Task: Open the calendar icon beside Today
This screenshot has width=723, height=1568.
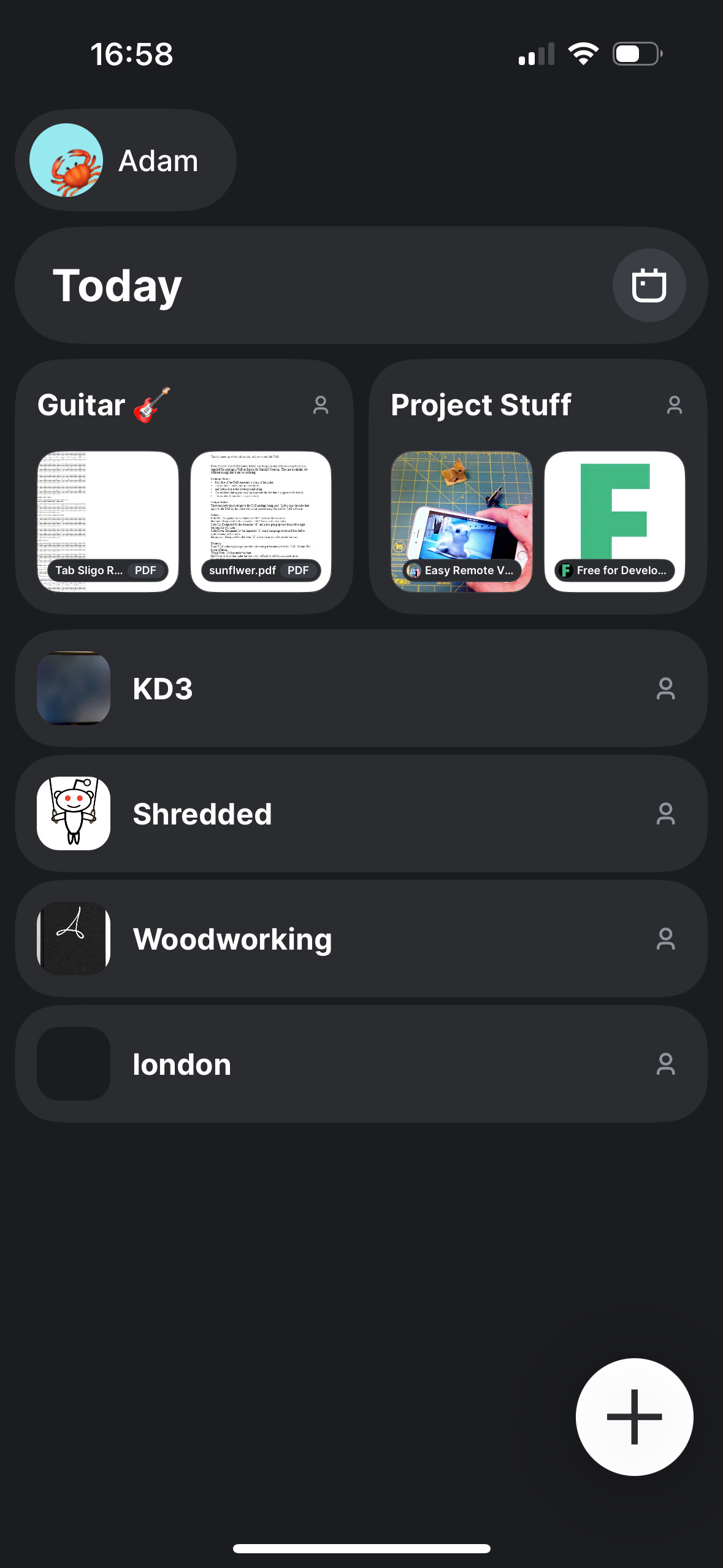Action: pyautogui.click(x=649, y=285)
